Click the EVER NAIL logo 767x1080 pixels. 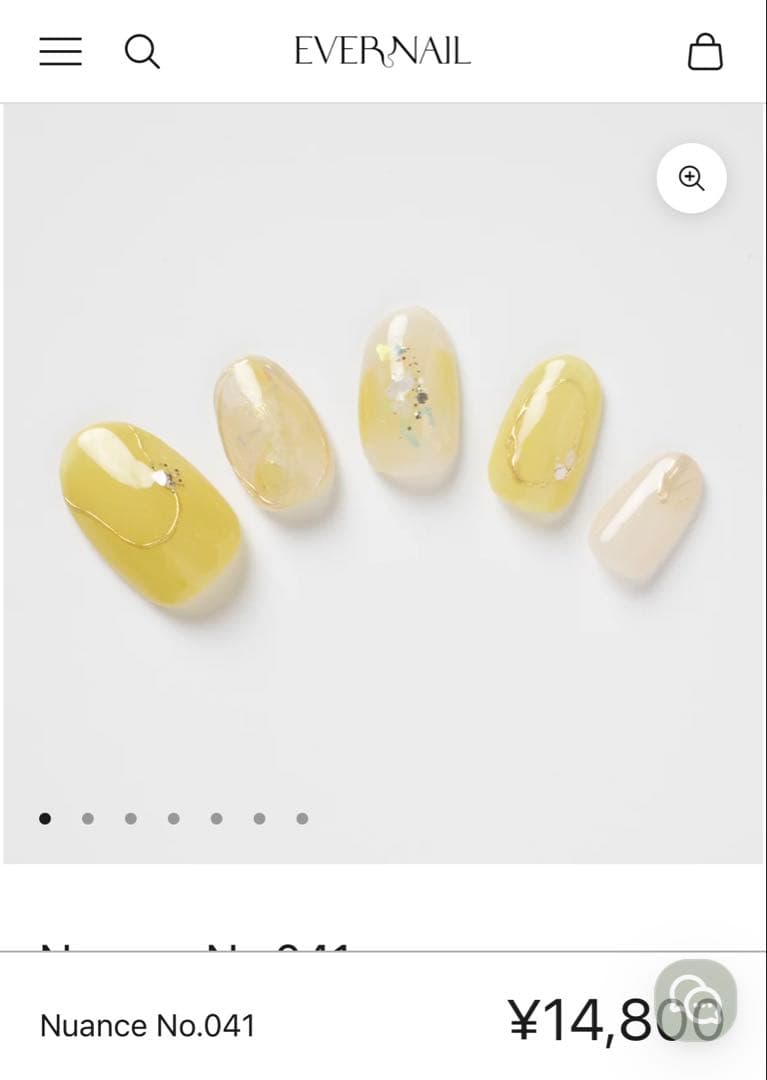pos(383,50)
